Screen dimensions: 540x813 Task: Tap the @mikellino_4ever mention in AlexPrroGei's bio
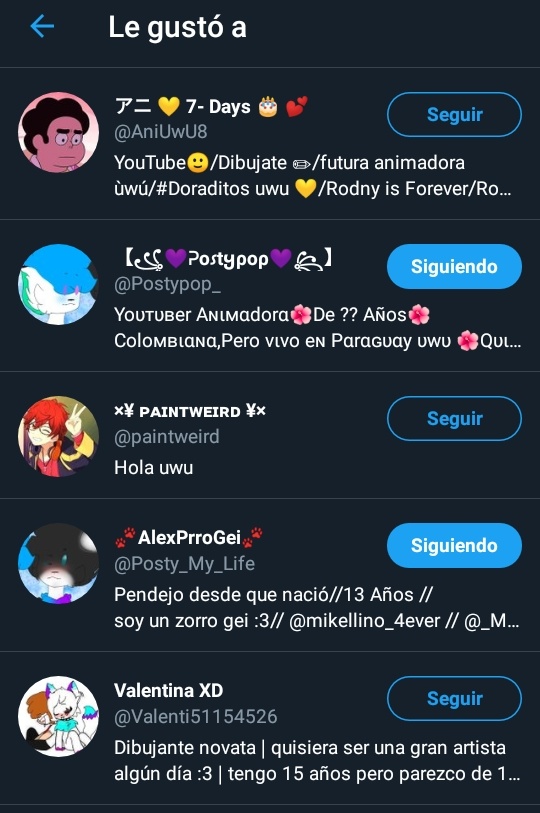364,621
